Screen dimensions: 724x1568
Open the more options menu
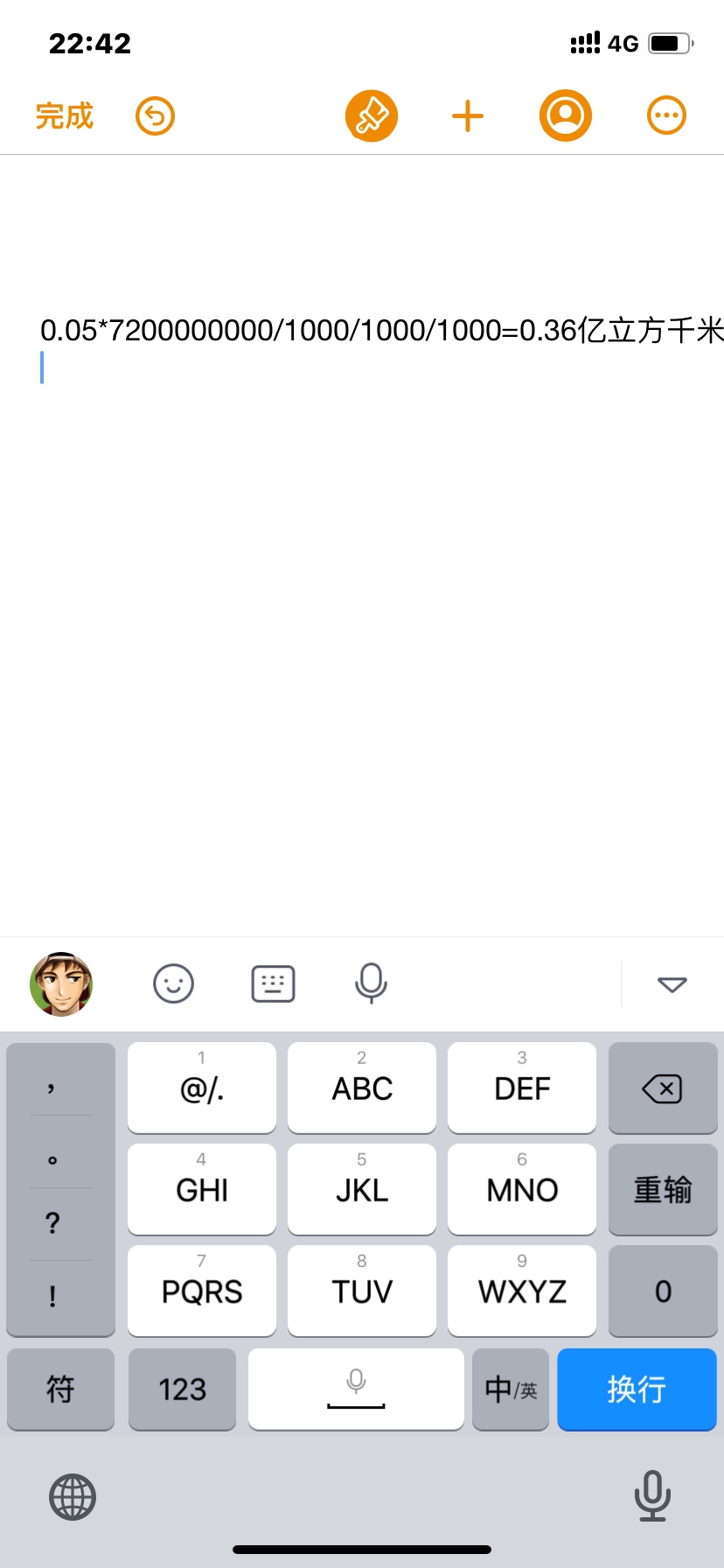(666, 115)
